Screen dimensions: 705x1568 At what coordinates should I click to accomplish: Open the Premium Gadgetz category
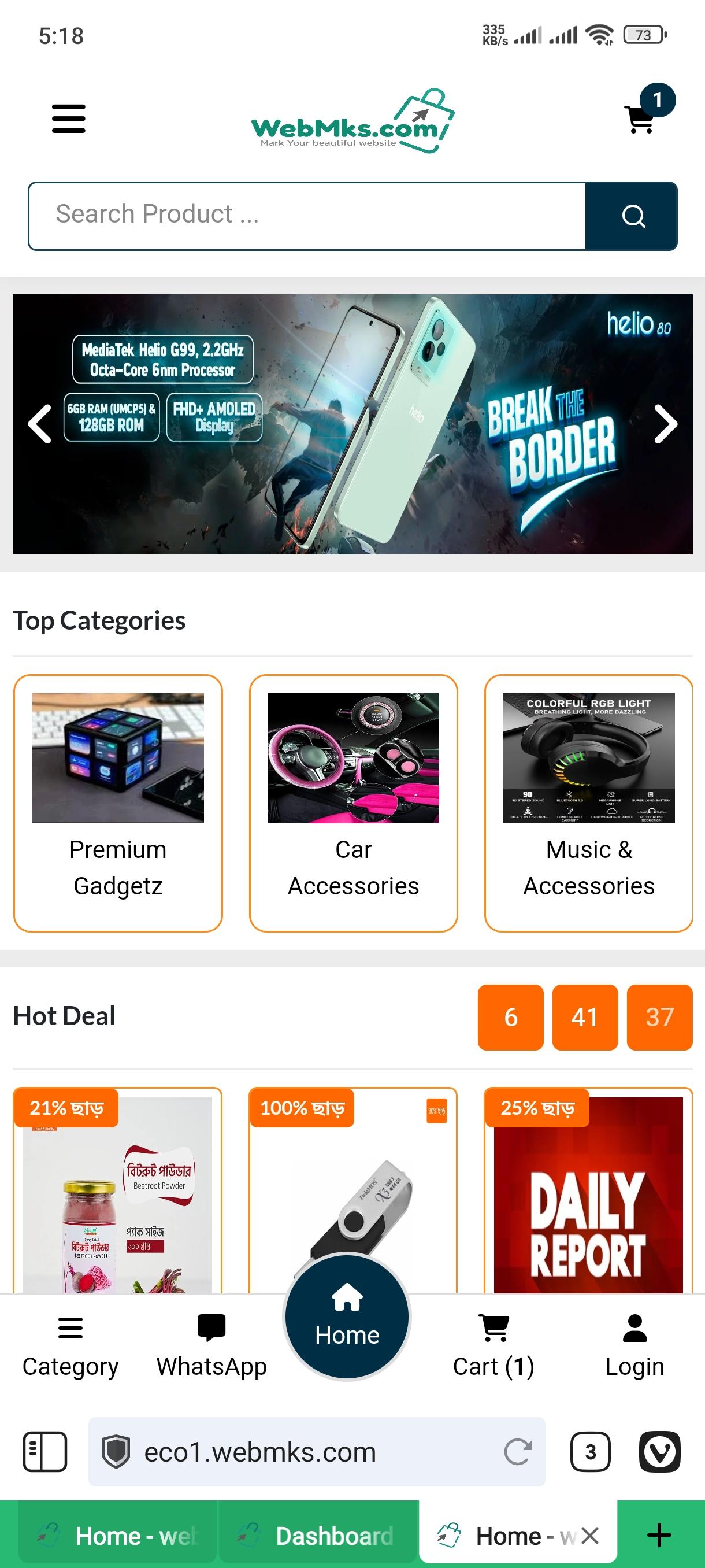[x=118, y=803]
